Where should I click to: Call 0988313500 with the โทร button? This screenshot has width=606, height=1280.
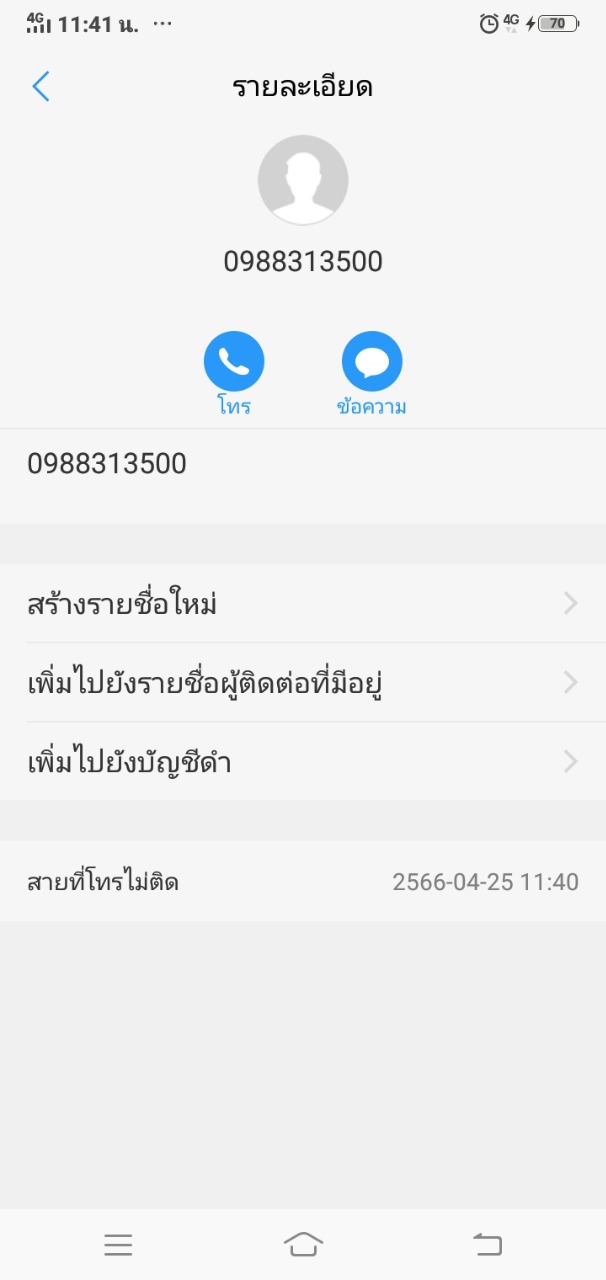point(234,362)
